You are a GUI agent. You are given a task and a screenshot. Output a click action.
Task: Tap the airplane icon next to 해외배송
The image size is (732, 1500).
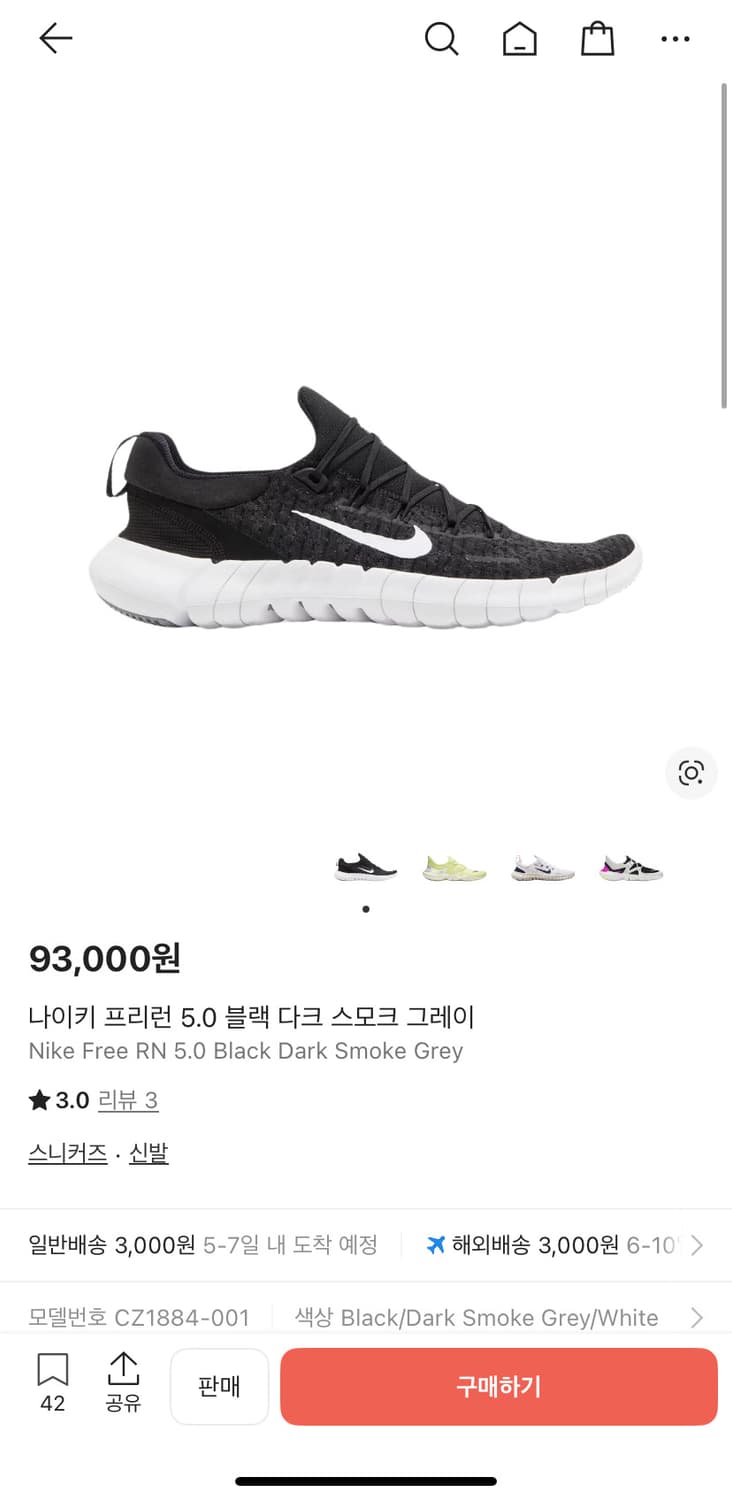[x=434, y=1244]
